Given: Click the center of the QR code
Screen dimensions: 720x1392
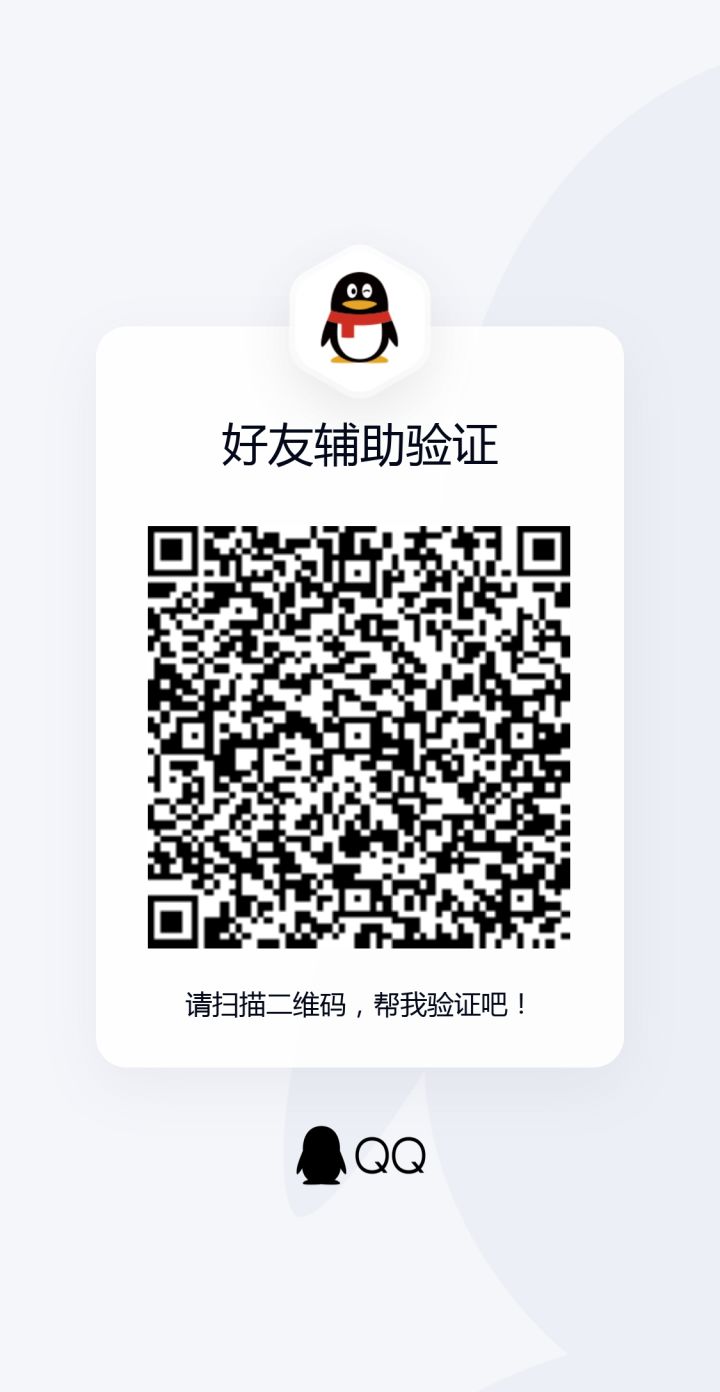Looking at the screenshot, I should pos(358,740).
